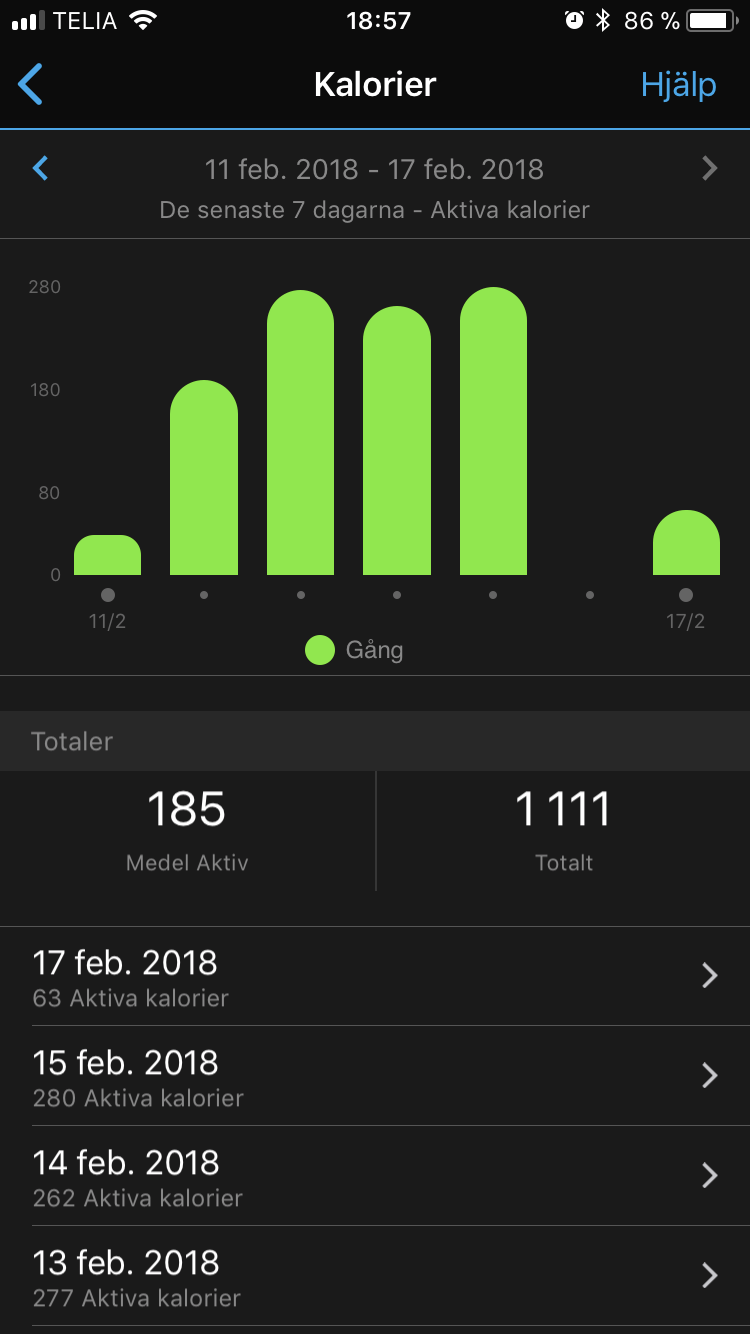Open the 13 feb. 2018 entry
This screenshot has width=750, height=1334.
coord(375,1276)
